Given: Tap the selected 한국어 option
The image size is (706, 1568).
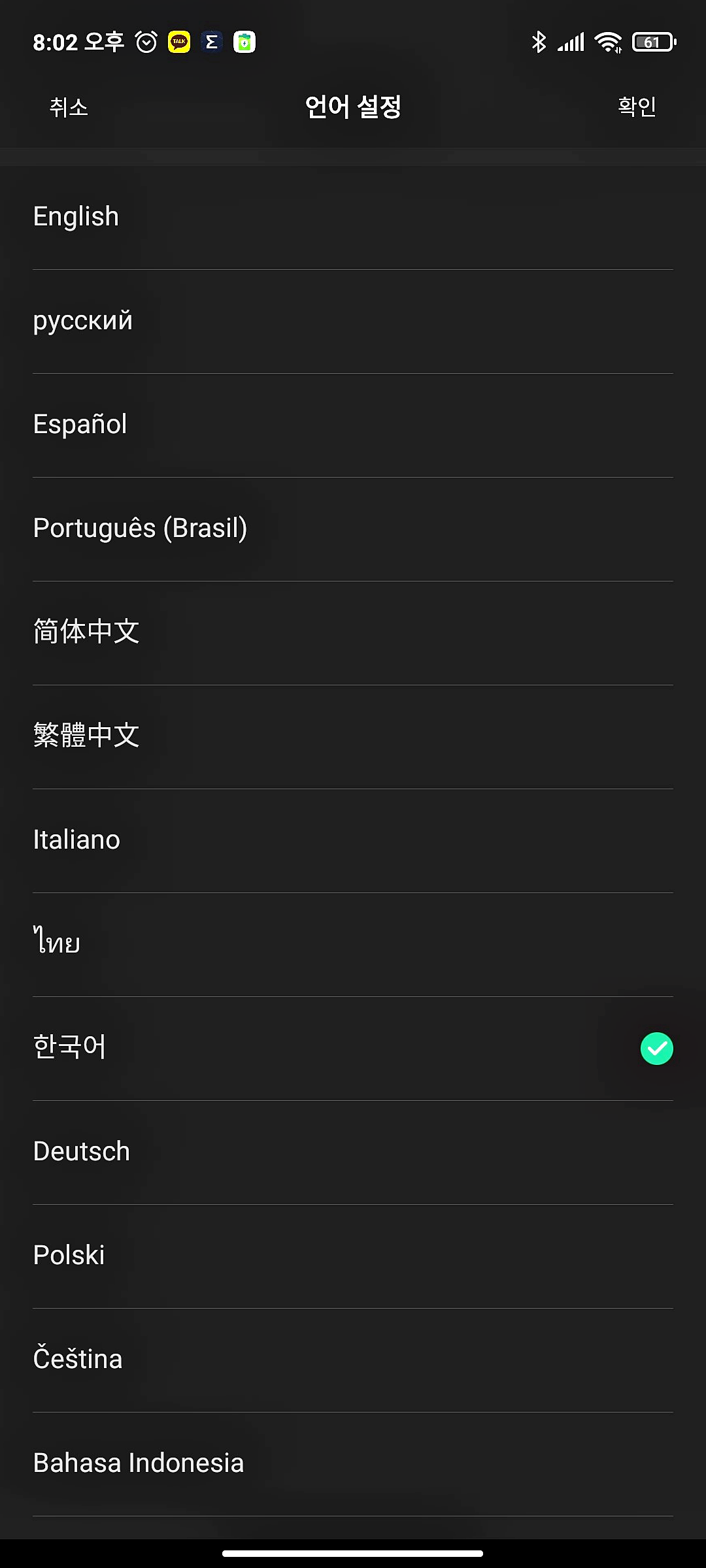Looking at the screenshot, I should [x=70, y=1048].
